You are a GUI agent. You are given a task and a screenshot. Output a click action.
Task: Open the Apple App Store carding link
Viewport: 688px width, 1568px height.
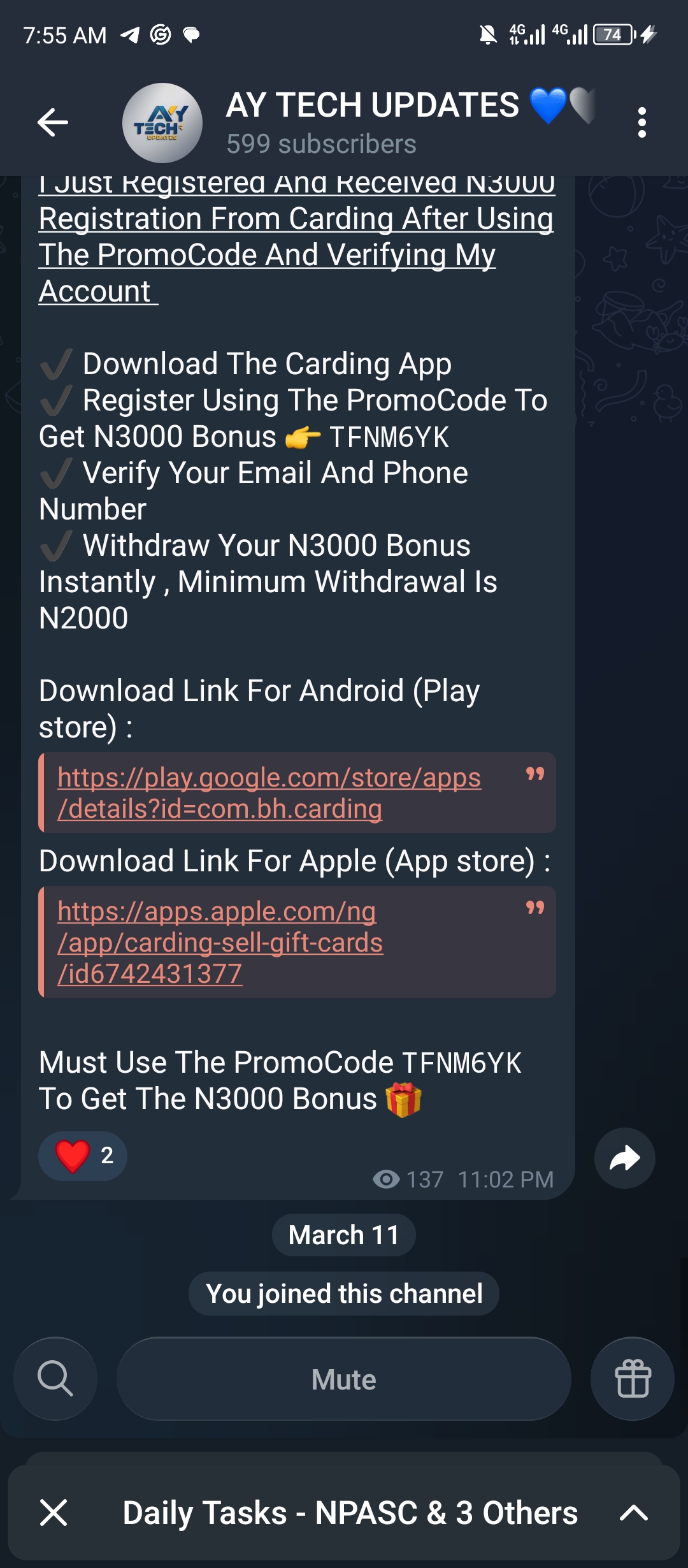pyautogui.click(x=220, y=942)
